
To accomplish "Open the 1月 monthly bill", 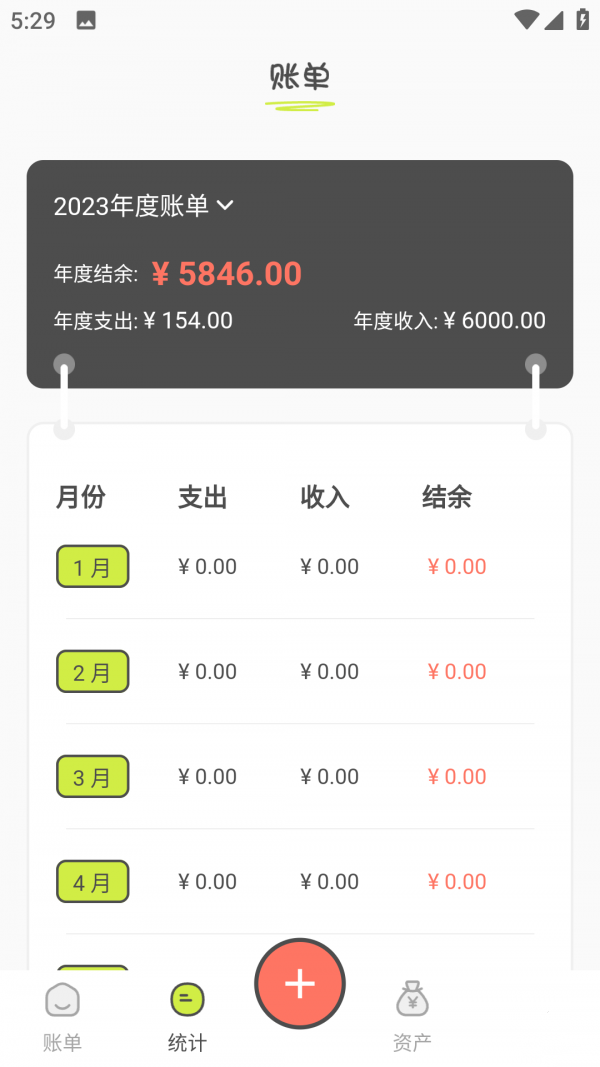I will click(92, 567).
